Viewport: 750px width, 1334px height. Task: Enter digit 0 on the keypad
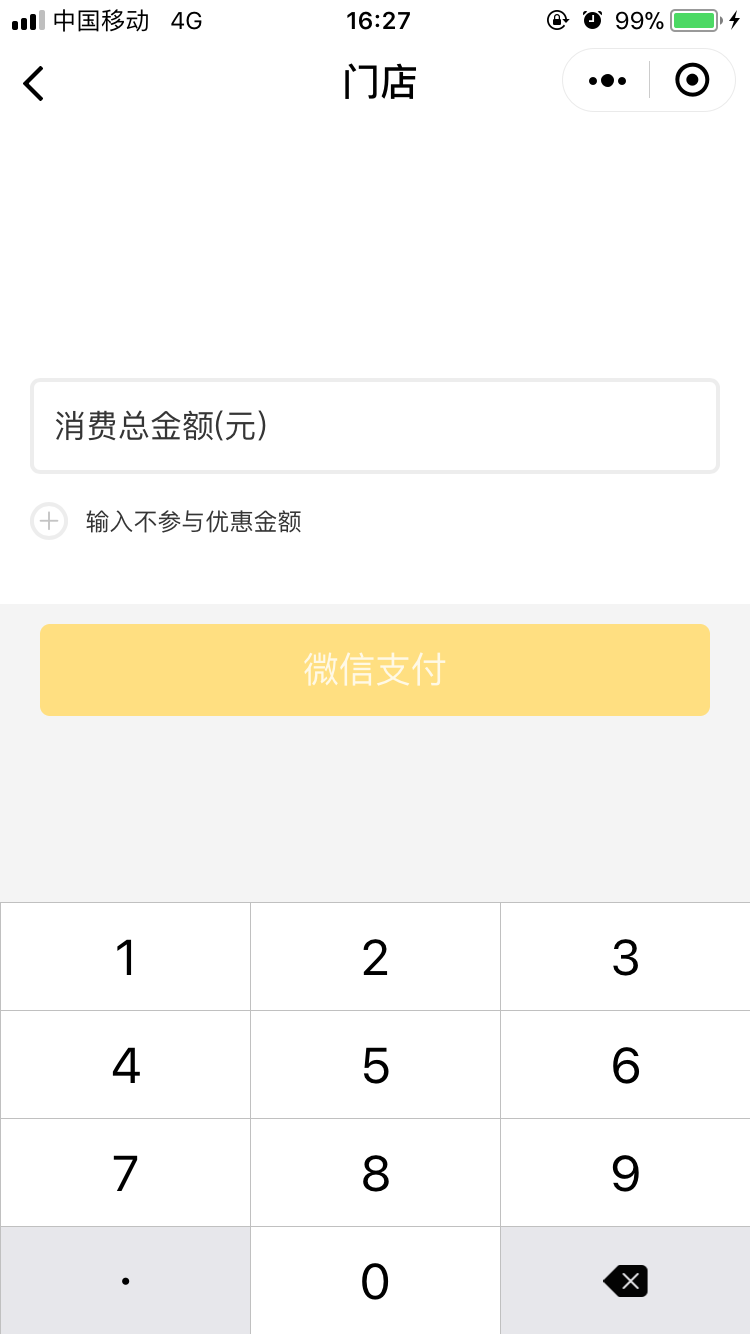point(375,1281)
